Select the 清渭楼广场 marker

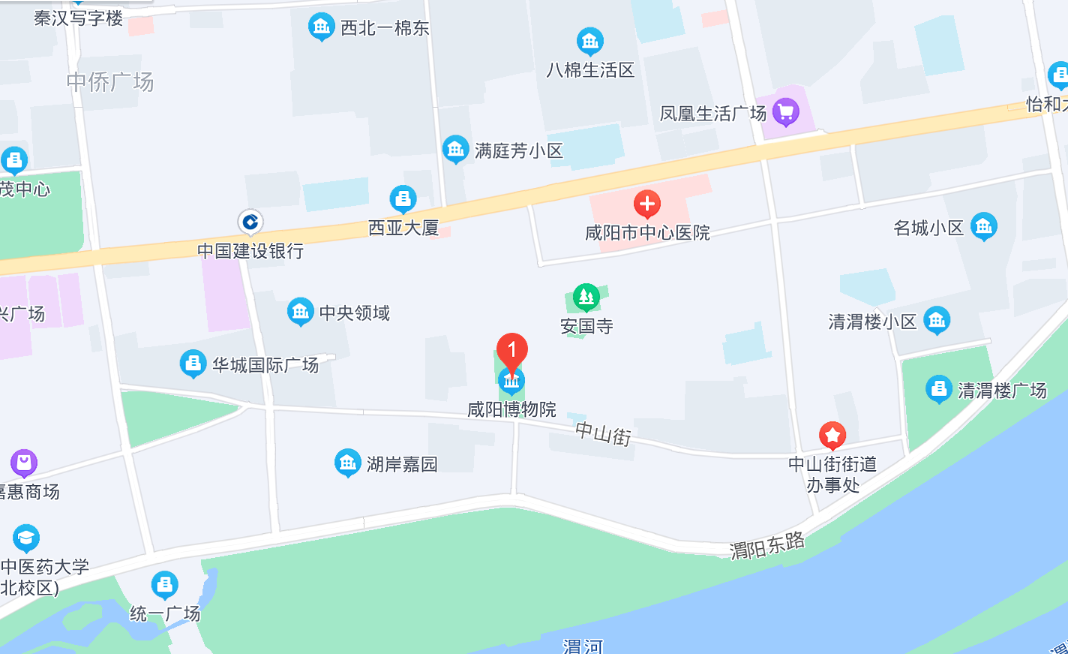click(x=939, y=389)
